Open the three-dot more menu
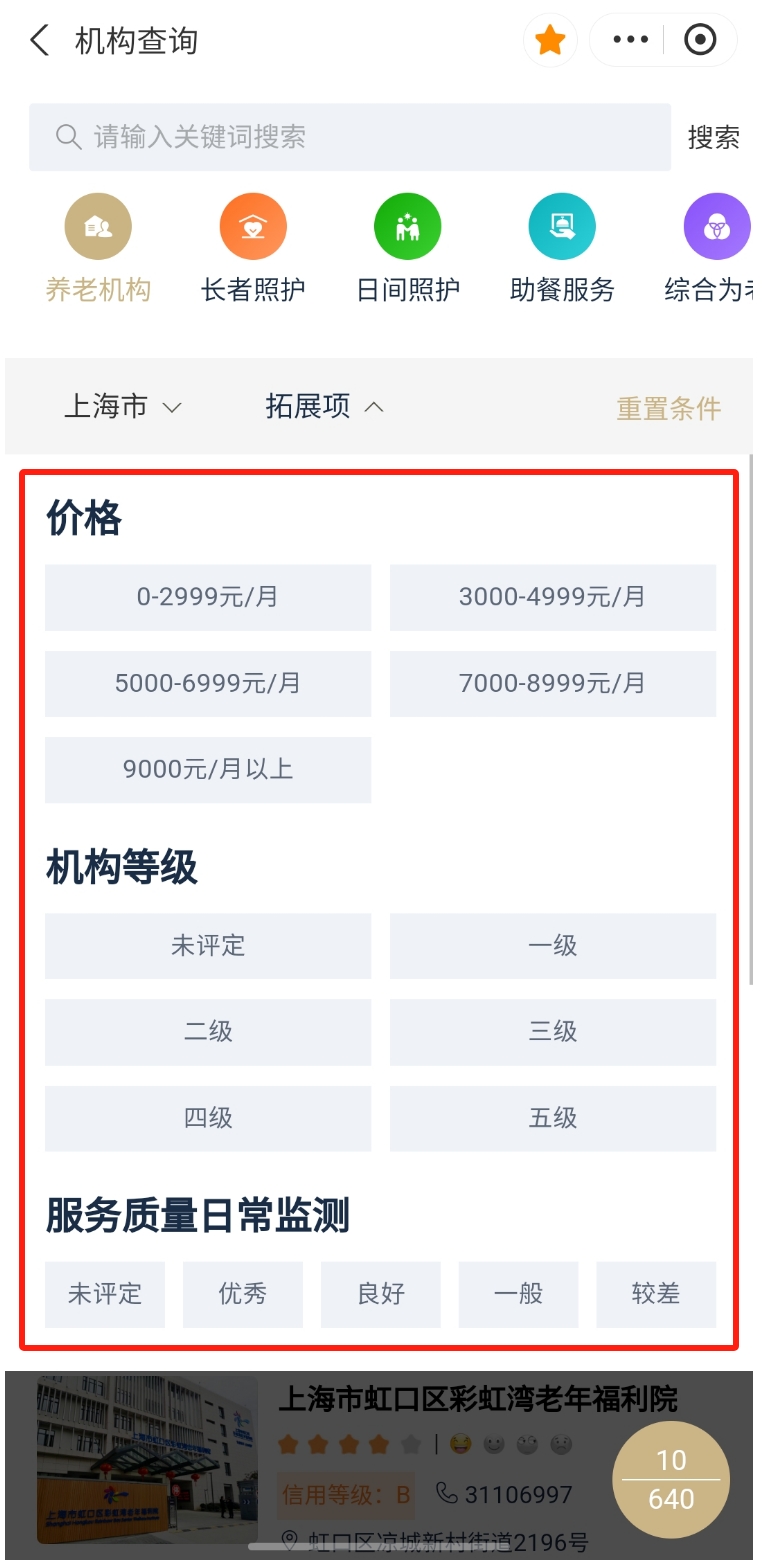 630,40
